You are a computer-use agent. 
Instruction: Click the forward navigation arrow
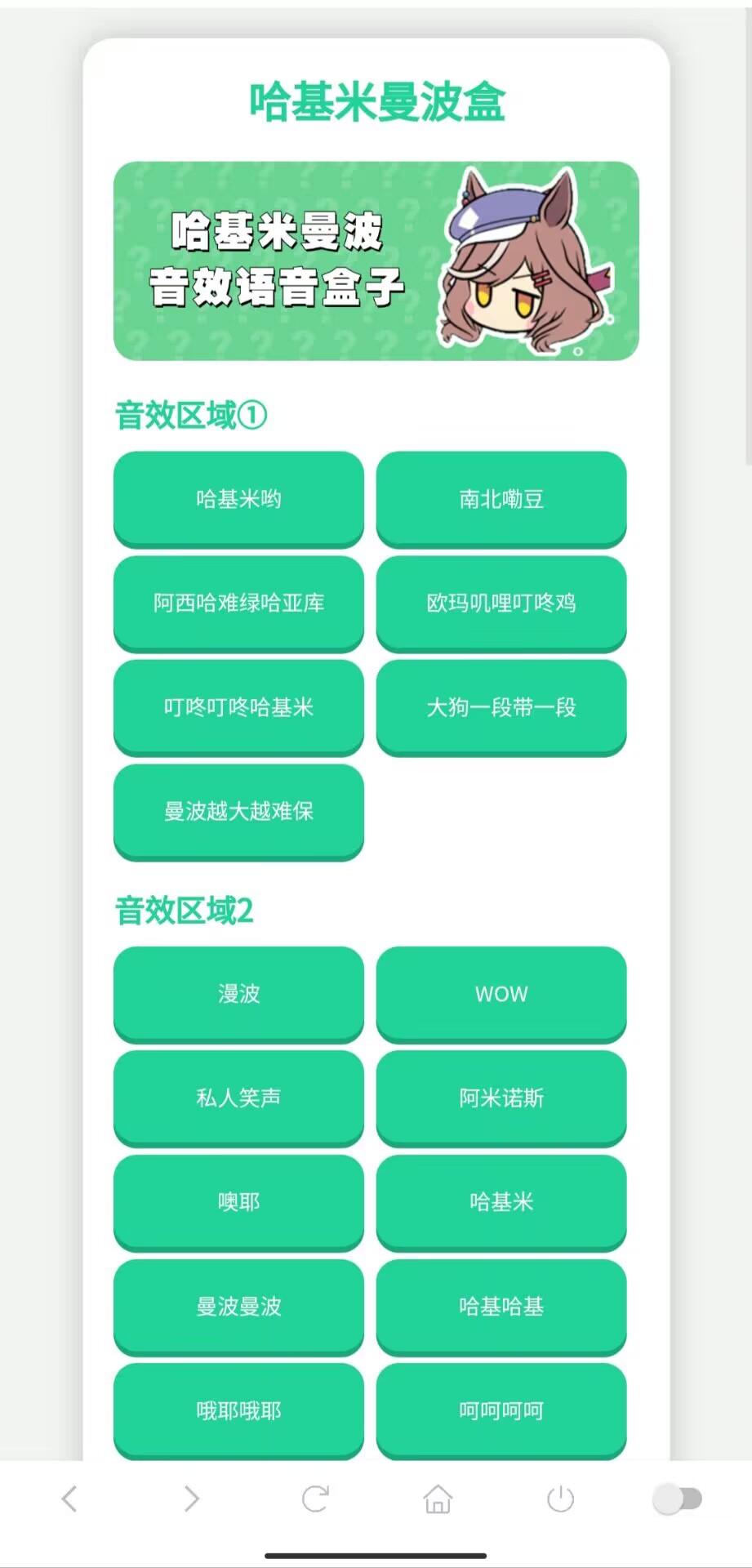click(191, 1499)
